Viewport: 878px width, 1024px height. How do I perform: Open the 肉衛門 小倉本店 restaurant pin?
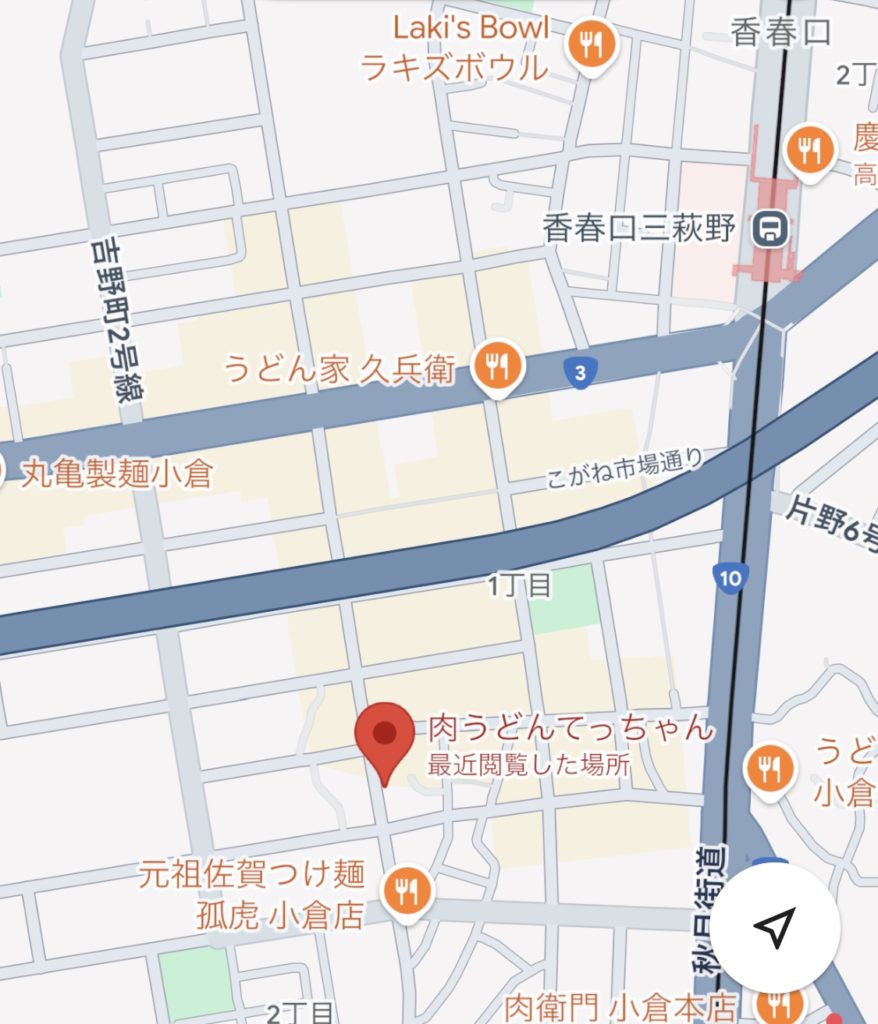pos(775,1003)
